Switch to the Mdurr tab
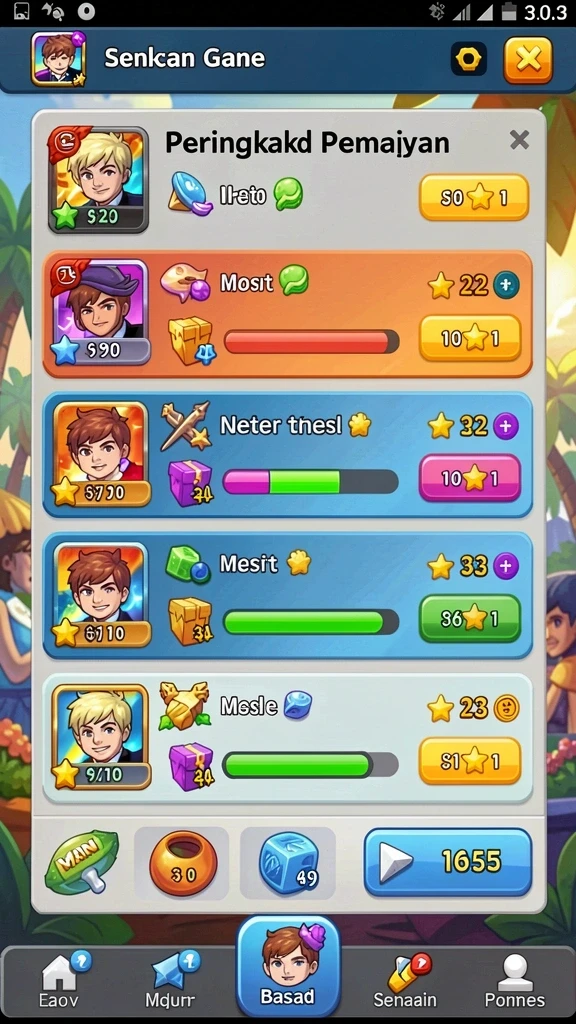 (x=170, y=982)
